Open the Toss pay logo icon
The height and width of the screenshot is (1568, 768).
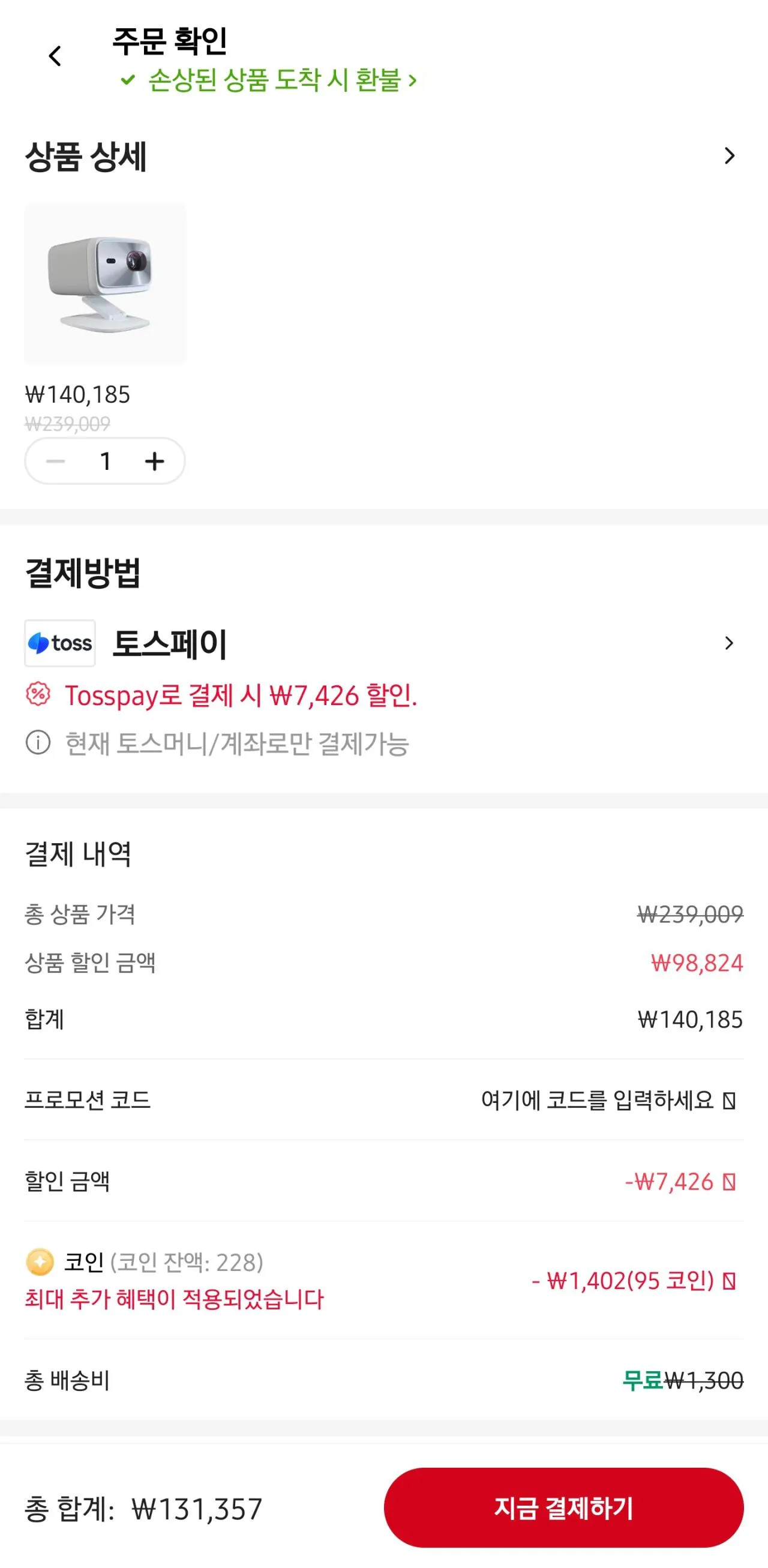point(59,642)
